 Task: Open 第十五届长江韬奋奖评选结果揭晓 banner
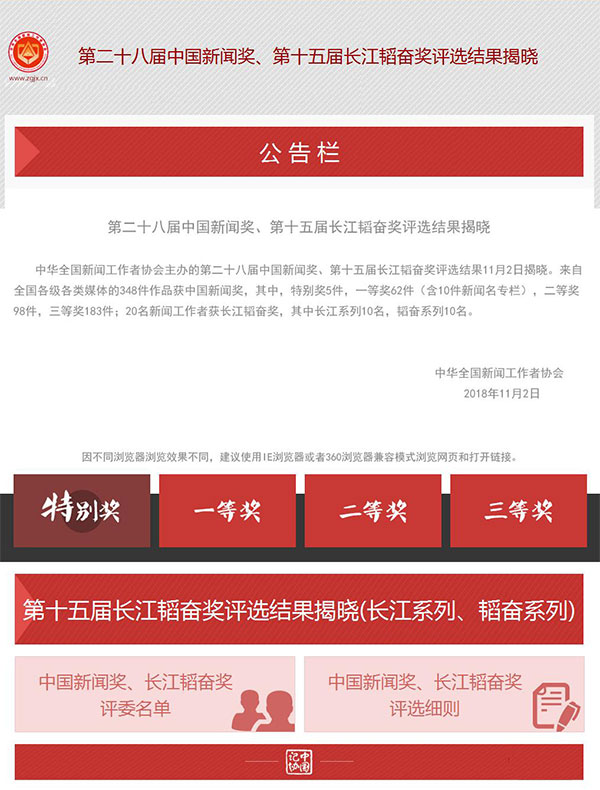point(299,609)
